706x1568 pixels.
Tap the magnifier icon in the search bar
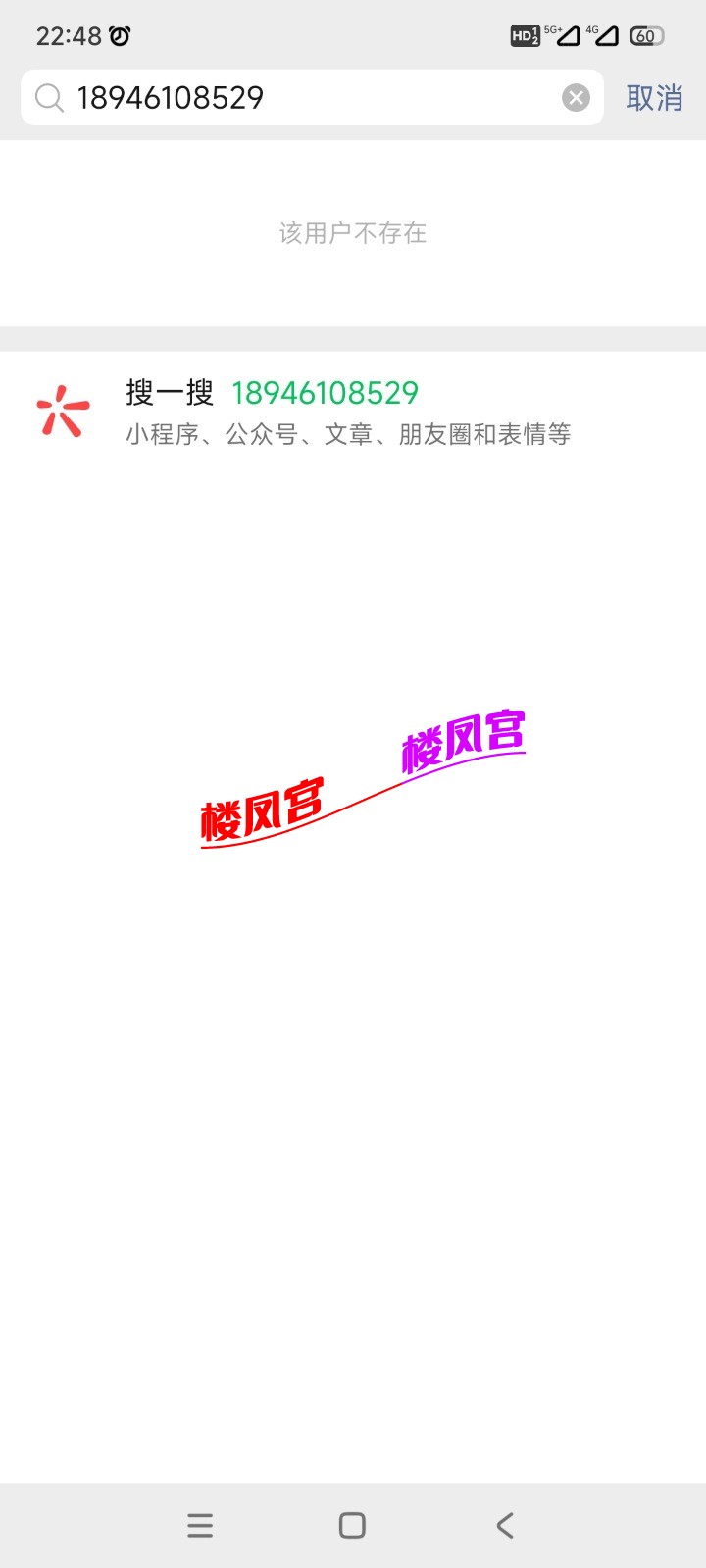(x=49, y=97)
